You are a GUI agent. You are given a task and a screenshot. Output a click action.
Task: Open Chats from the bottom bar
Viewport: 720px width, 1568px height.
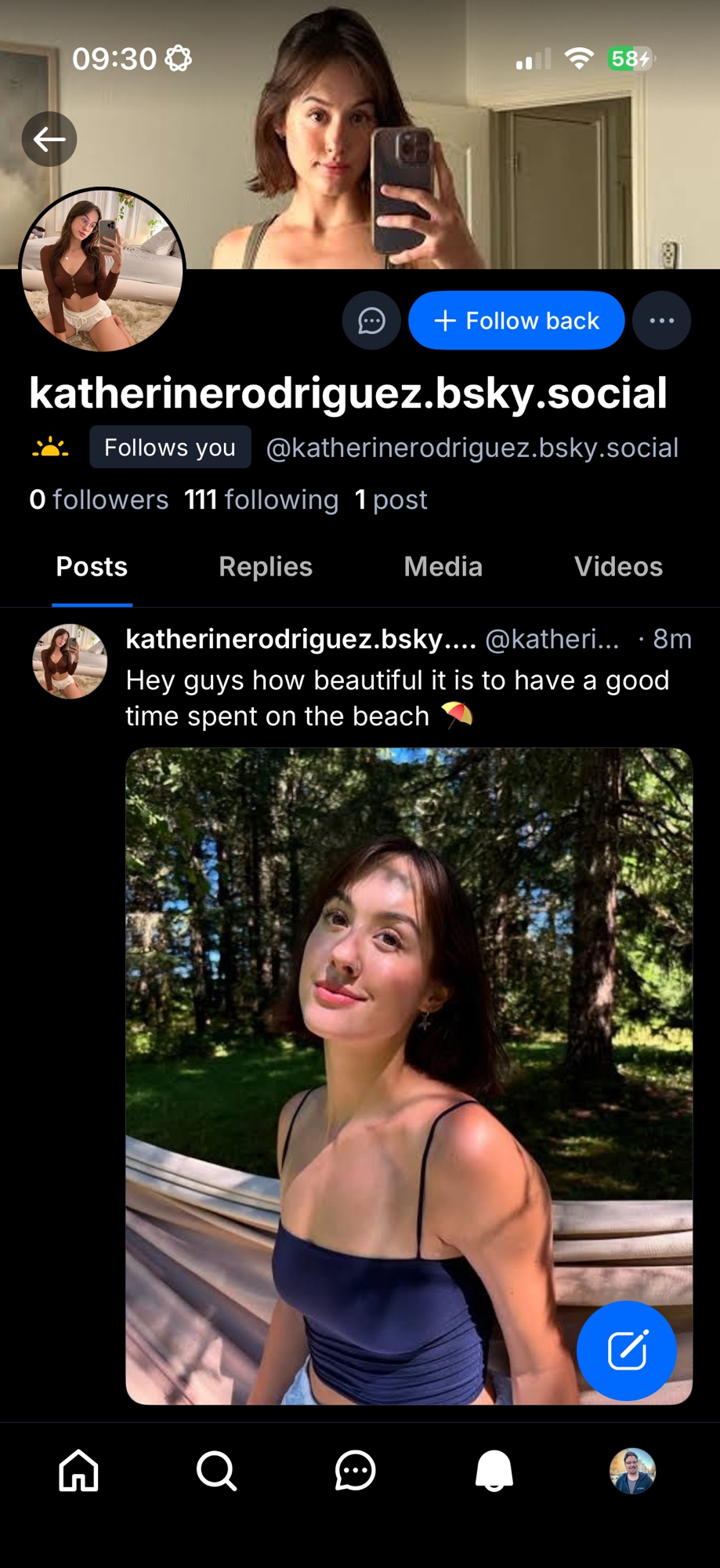(x=355, y=1470)
